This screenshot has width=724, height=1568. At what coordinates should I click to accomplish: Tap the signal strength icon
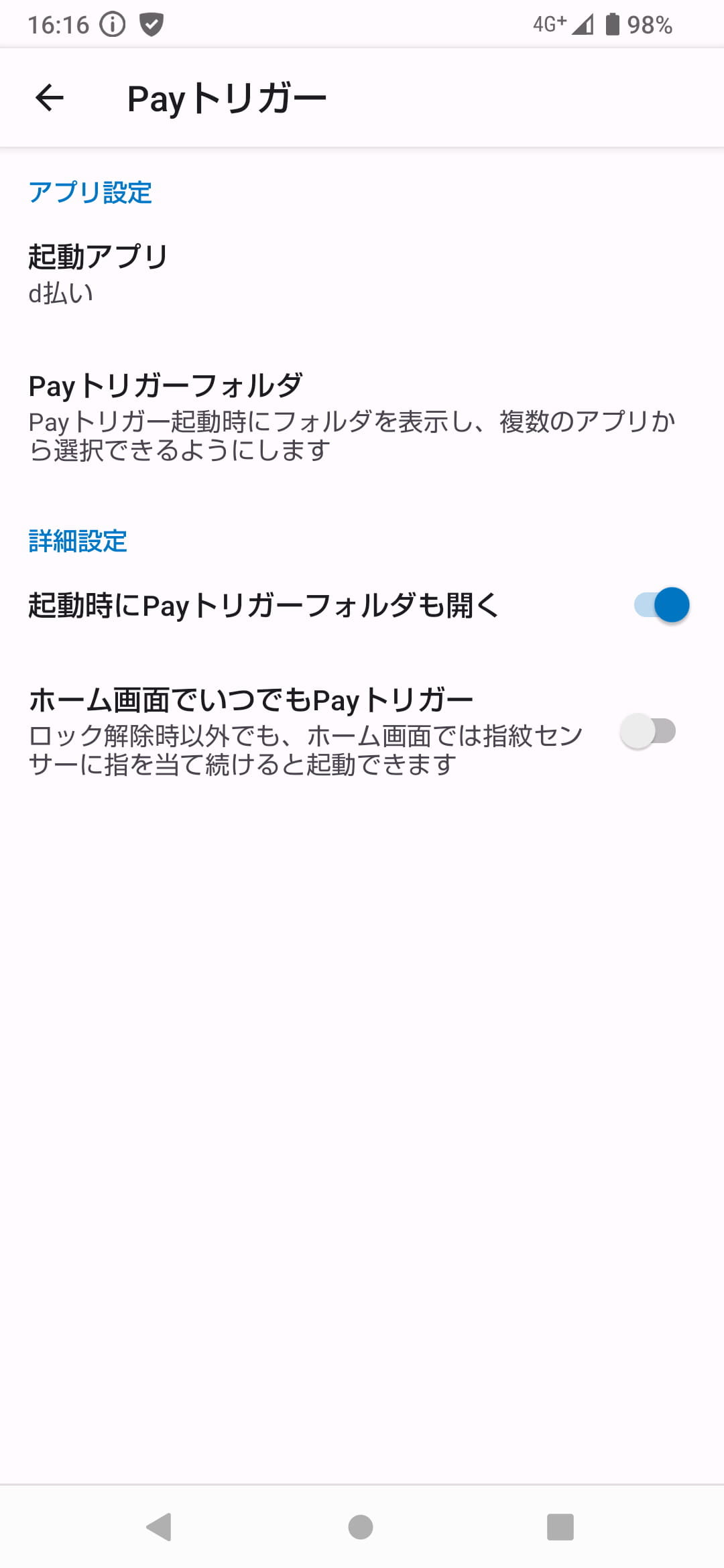pos(585,24)
